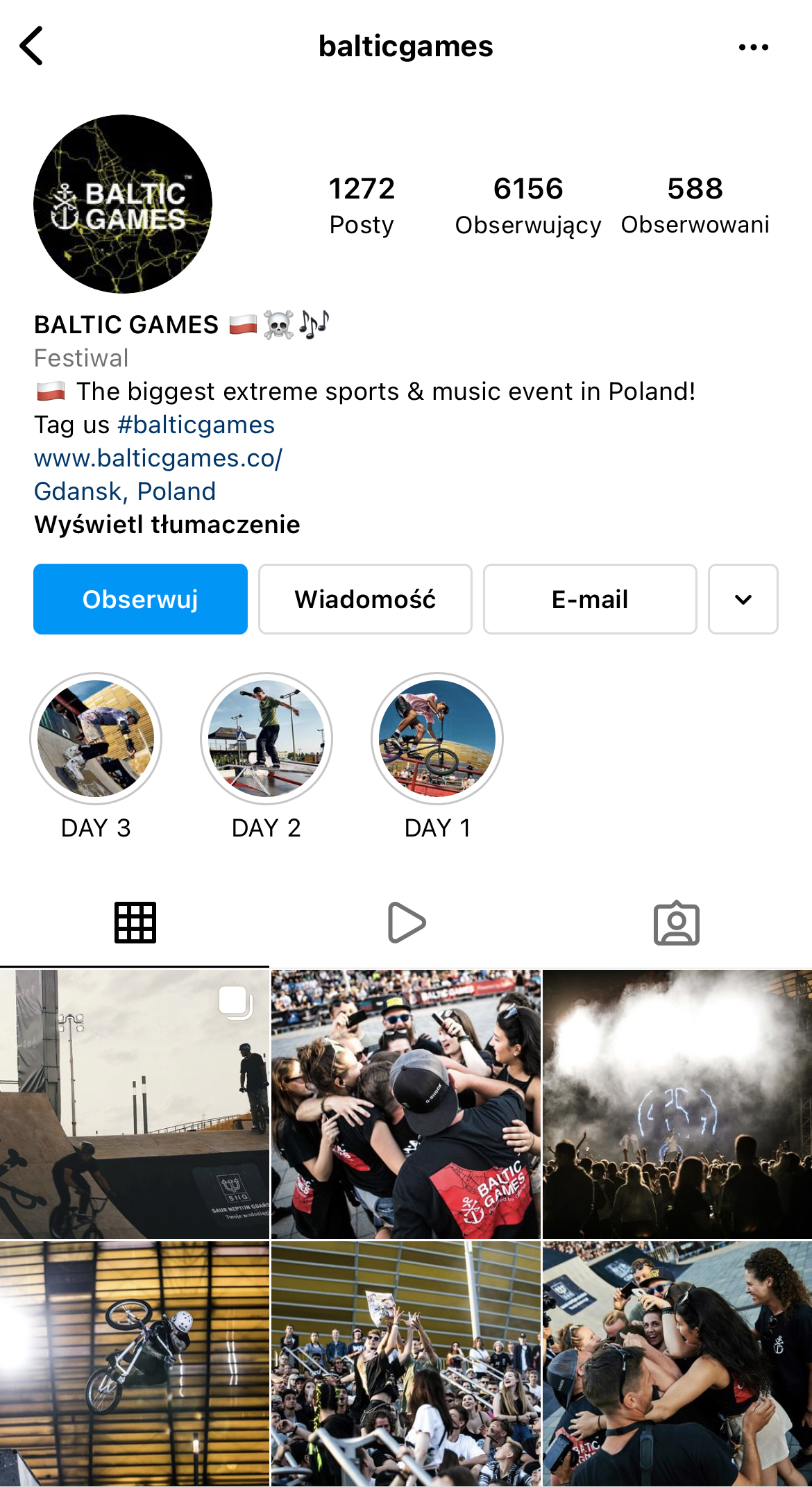Viewport: 812px width, 1487px height.
Task: Expand suggested accounts with the chevron button
Action: coord(743,599)
